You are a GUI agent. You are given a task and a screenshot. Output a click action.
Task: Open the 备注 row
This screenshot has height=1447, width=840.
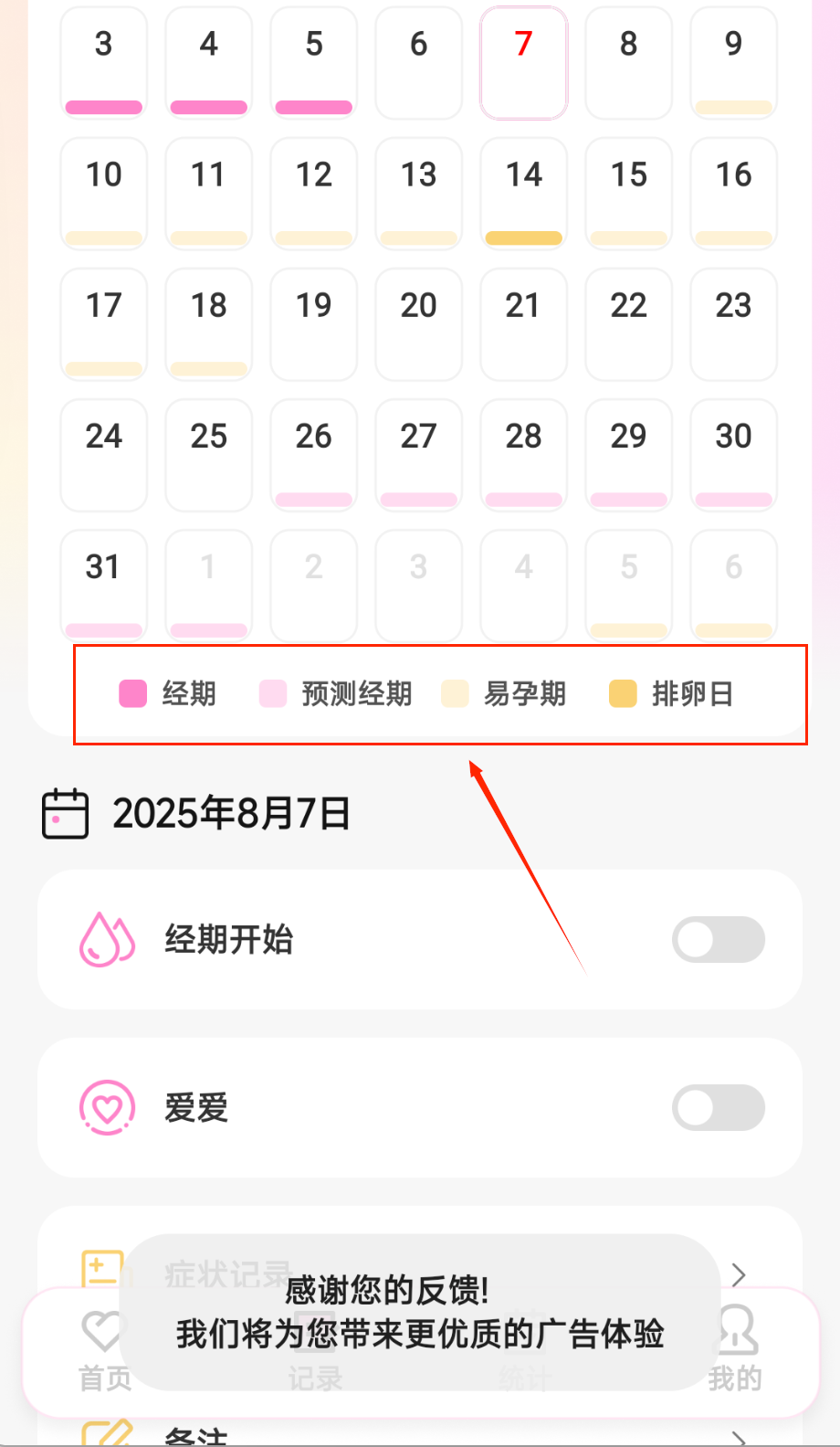(x=736, y=1436)
